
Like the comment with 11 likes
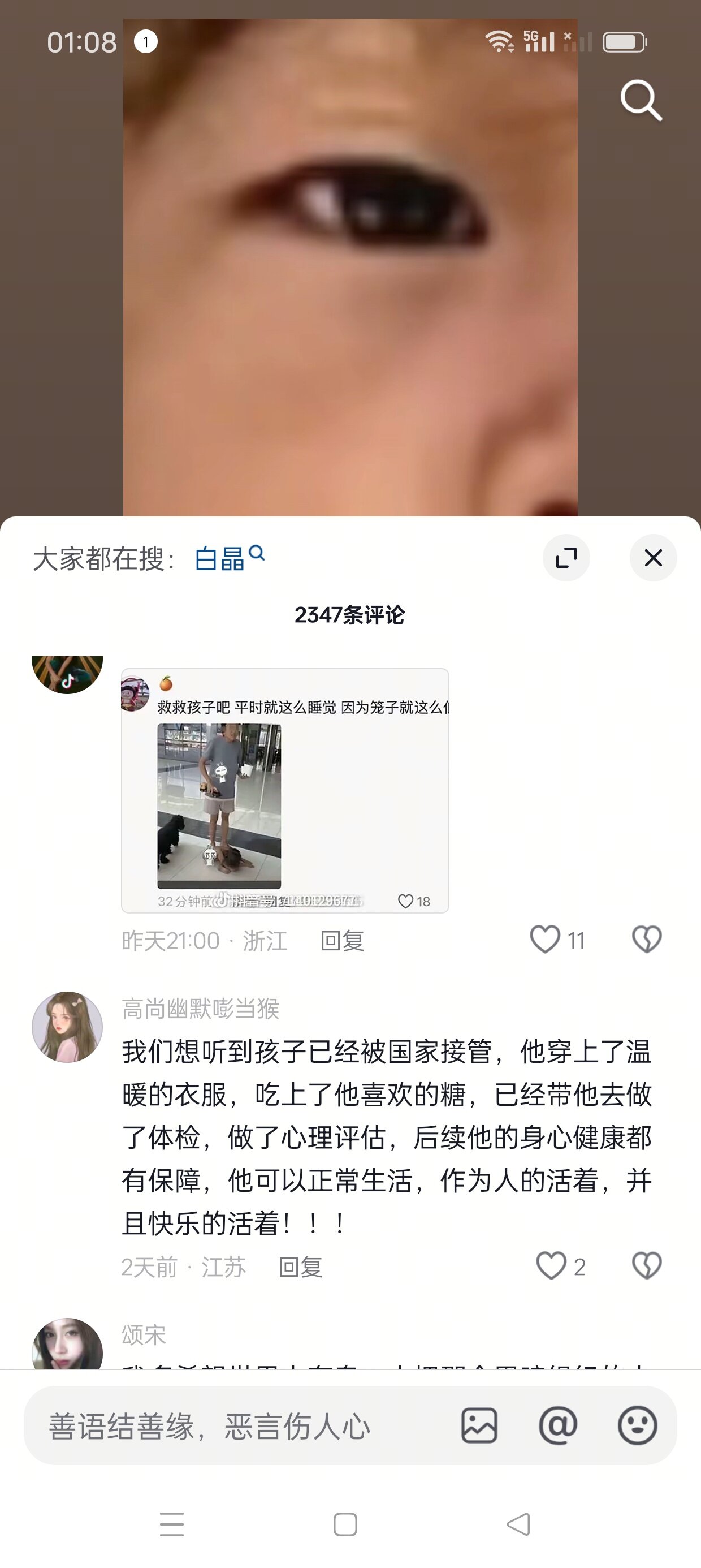pos(545,939)
